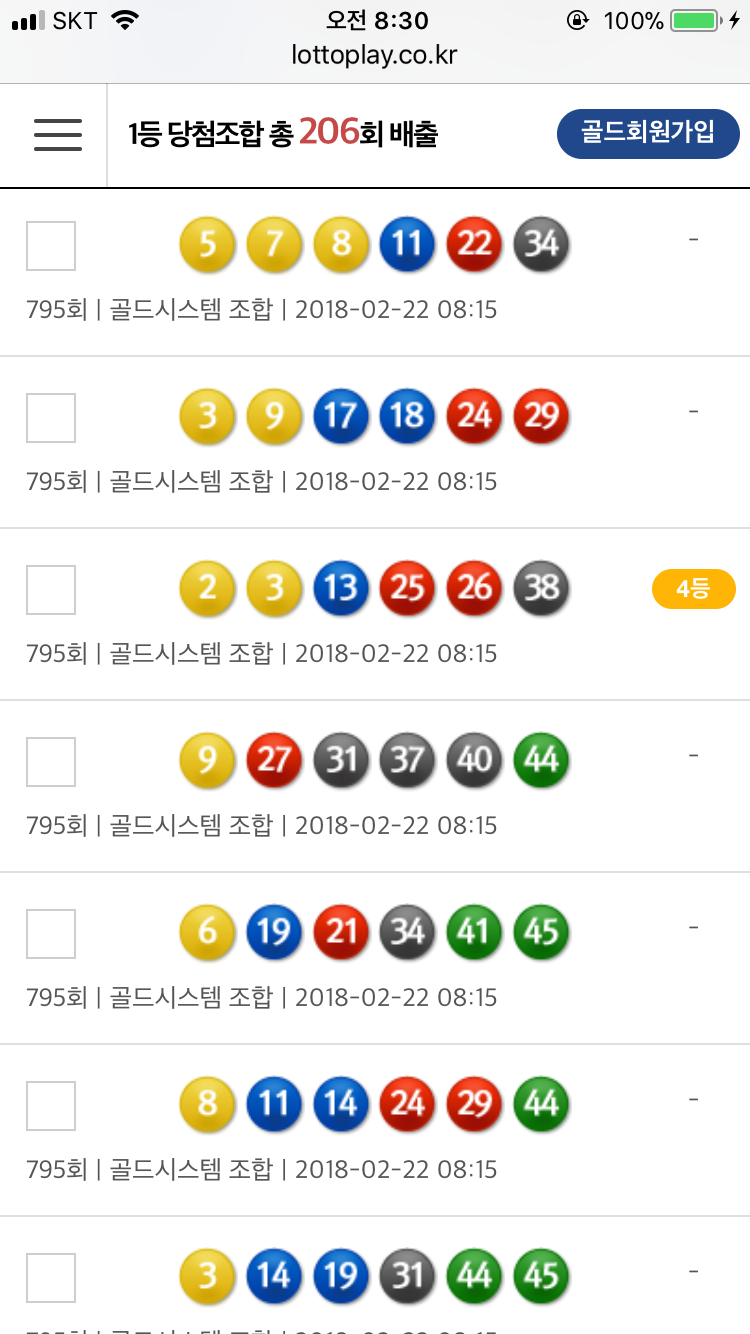Tap the 골드회원가입 button
This screenshot has height=1334, width=750.
point(648,133)
